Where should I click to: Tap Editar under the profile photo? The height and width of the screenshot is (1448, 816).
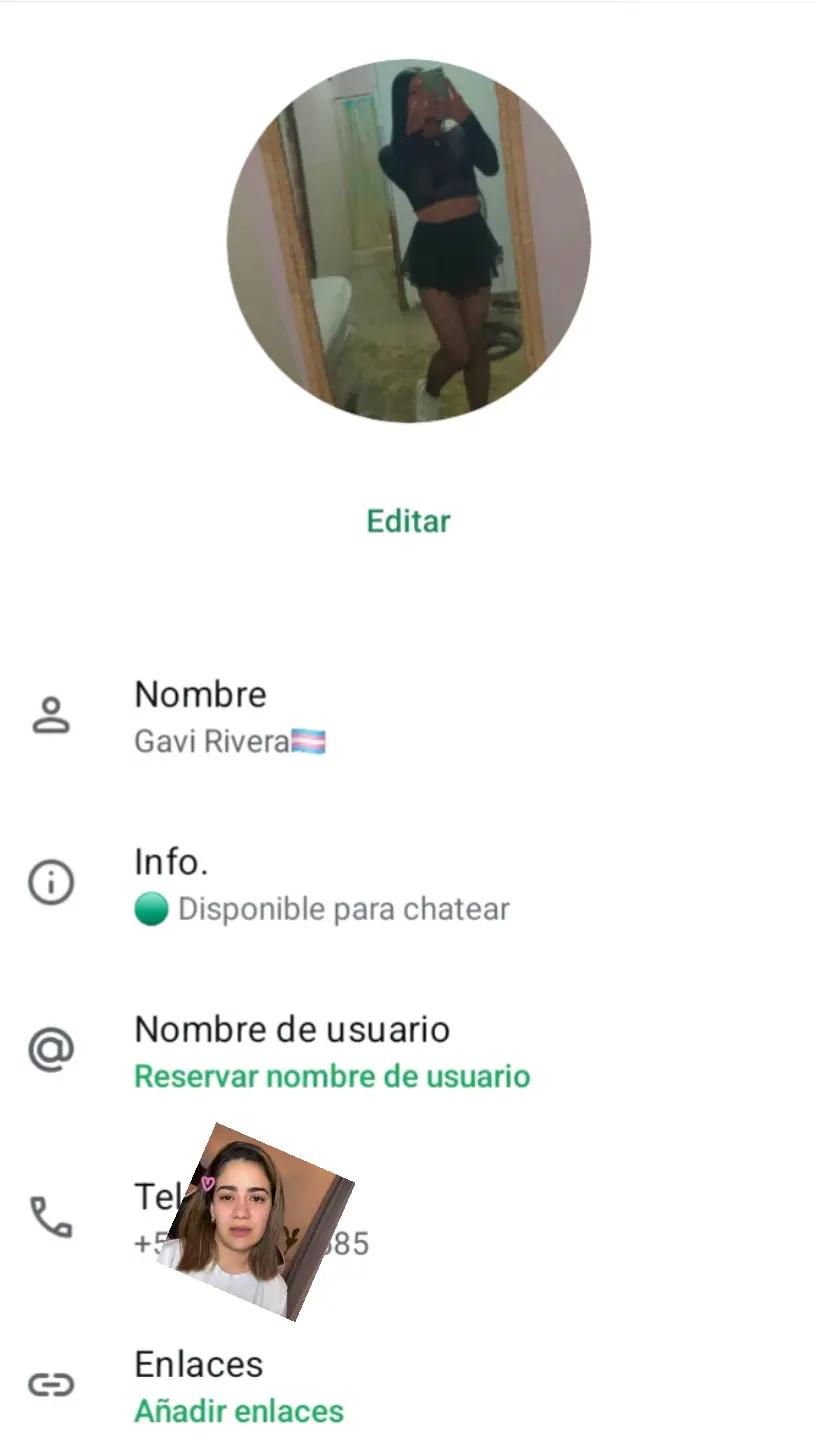[x=408, y=521]
